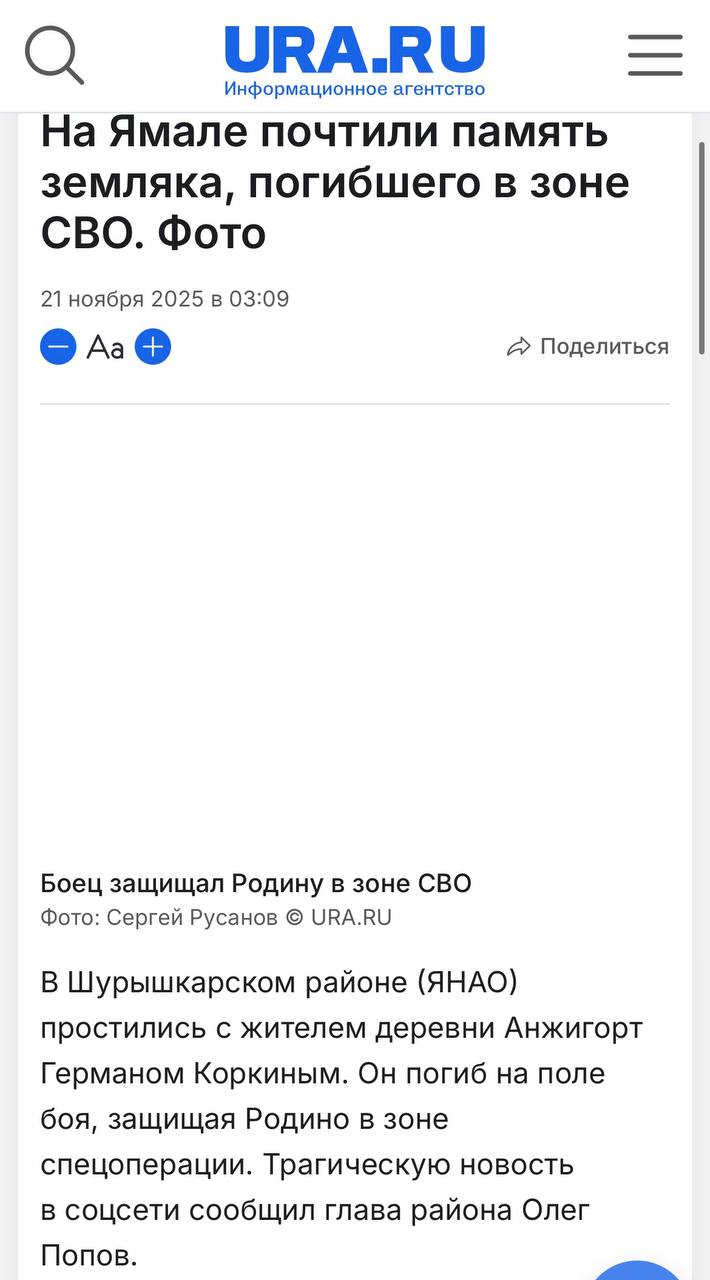Share this article via Поделиться

(588, 347)
